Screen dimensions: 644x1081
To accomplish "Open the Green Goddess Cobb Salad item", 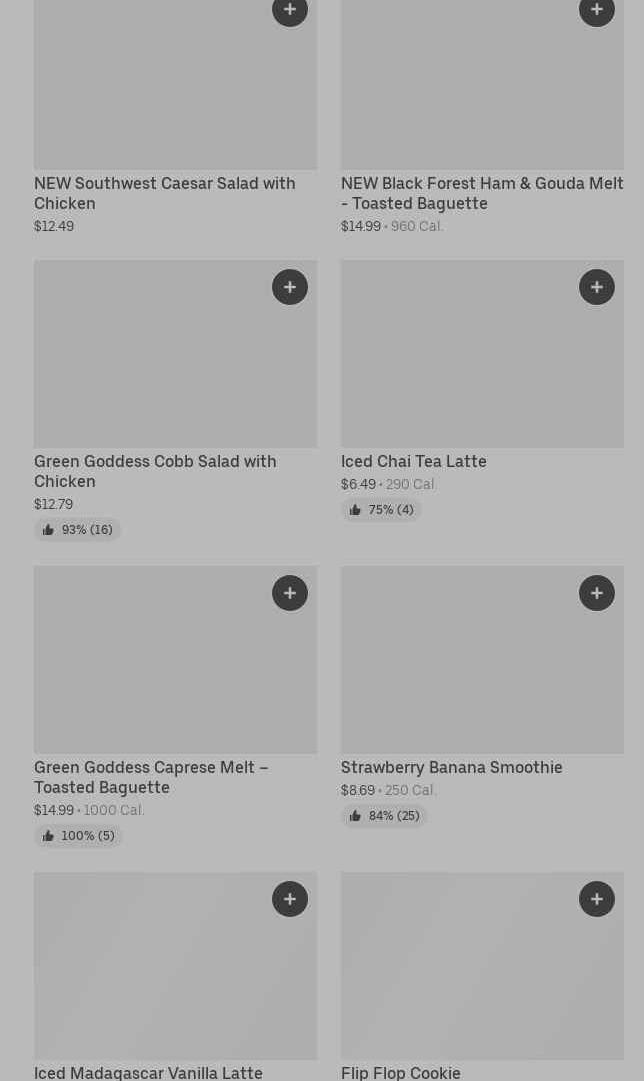I will [175, 401].
